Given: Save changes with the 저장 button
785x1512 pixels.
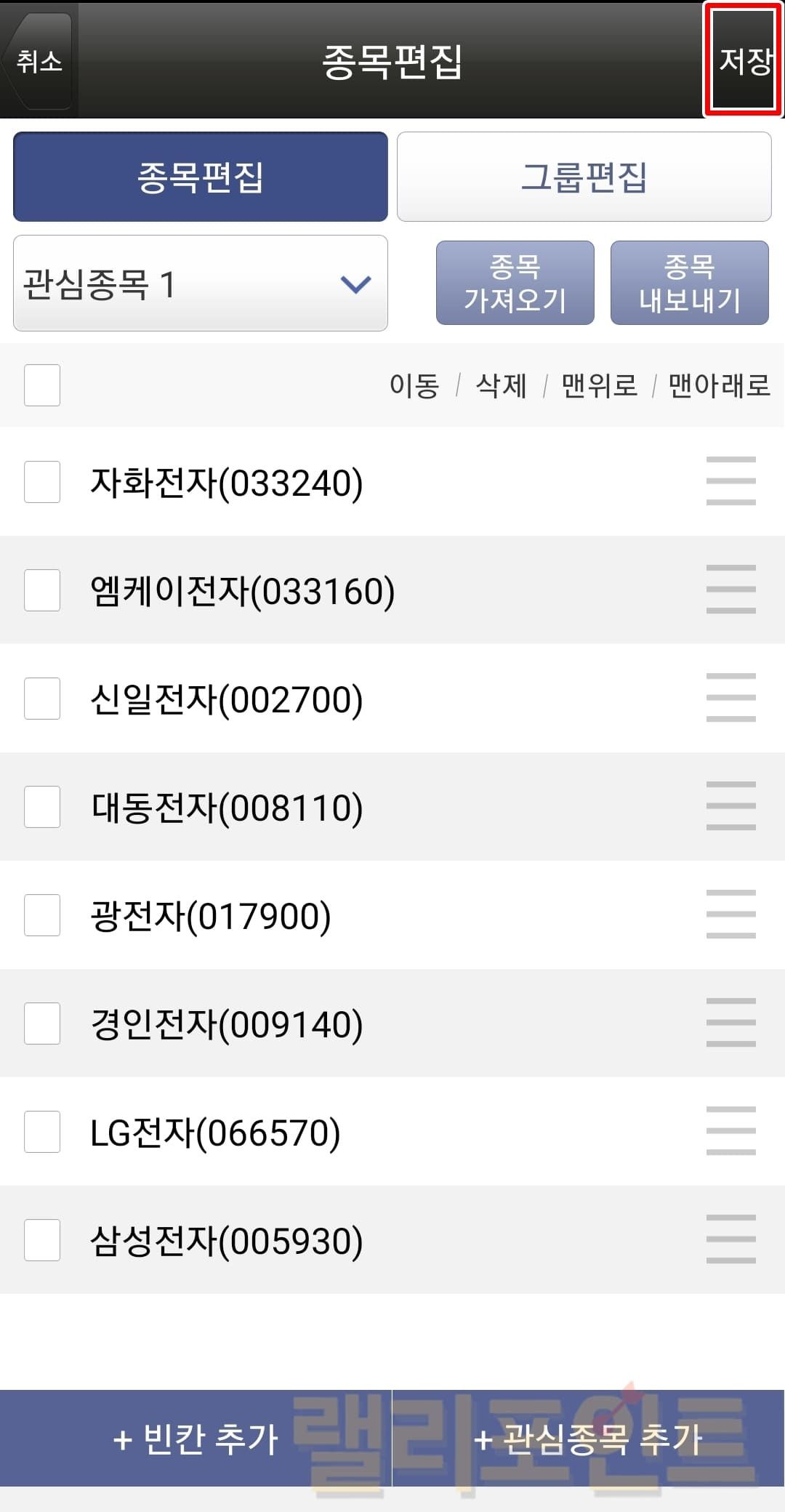Looking at the screenshot, I should (744, 60).
